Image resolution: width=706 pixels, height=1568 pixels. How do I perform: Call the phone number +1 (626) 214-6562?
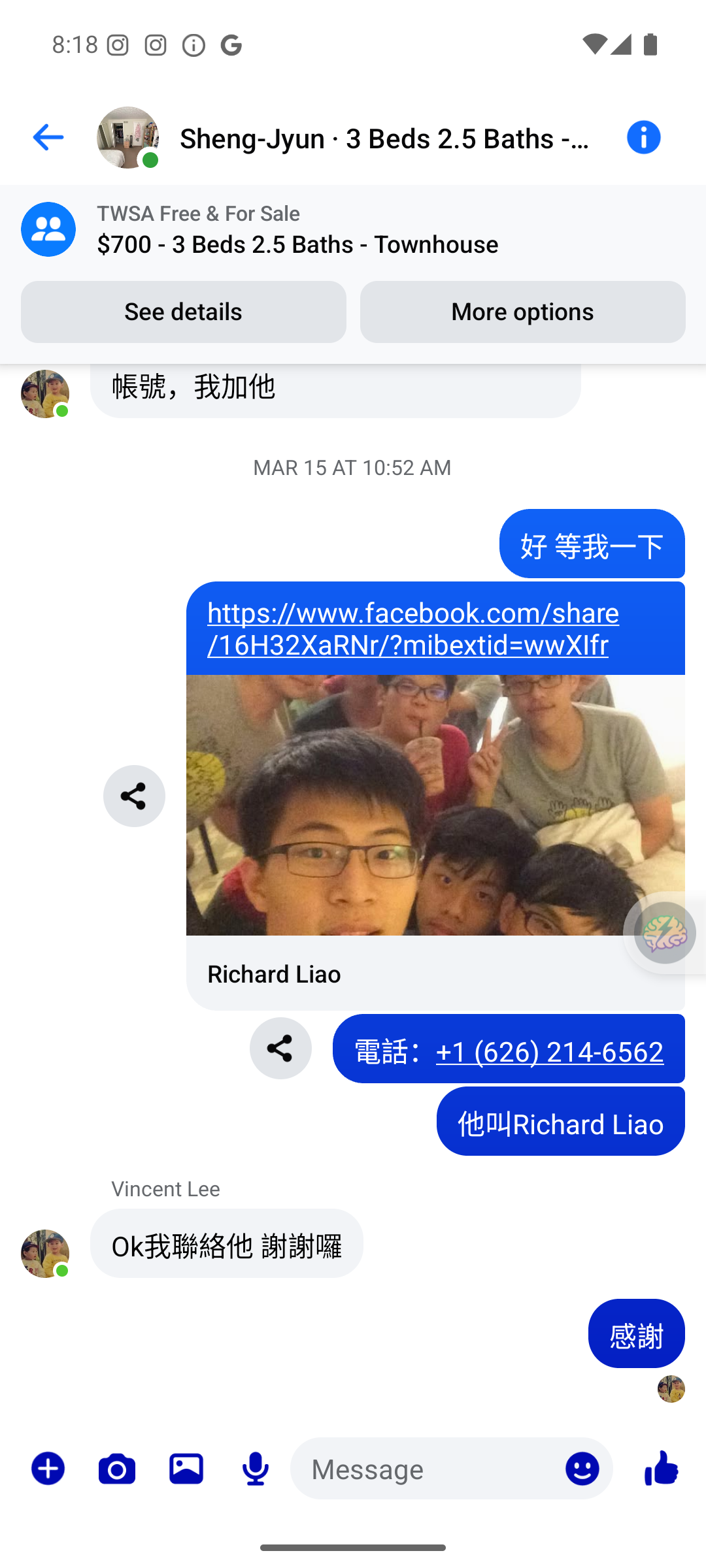coord(549,1051)
